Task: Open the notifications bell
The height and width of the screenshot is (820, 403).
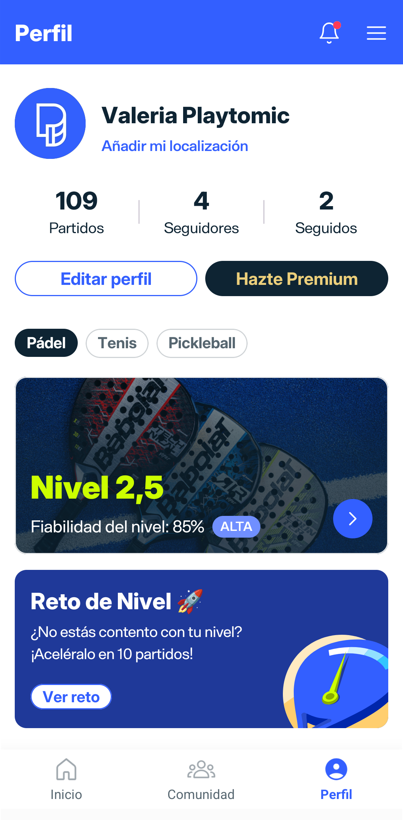Action: [x=329, y=33]
